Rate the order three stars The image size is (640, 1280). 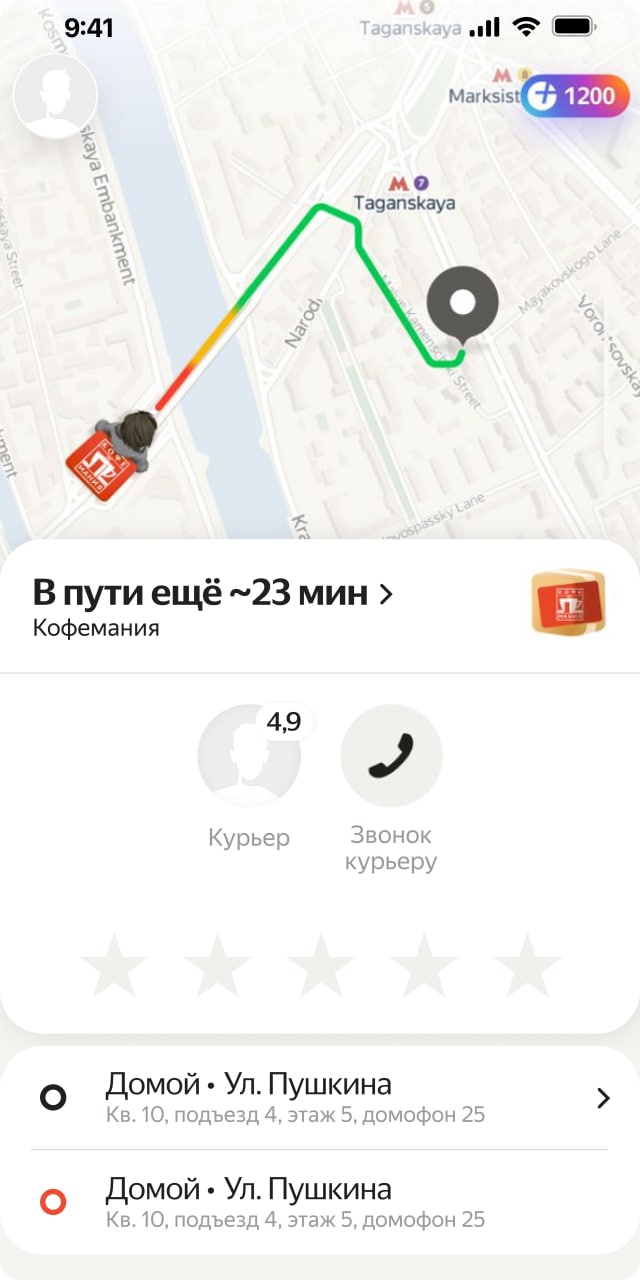(320, 966)
